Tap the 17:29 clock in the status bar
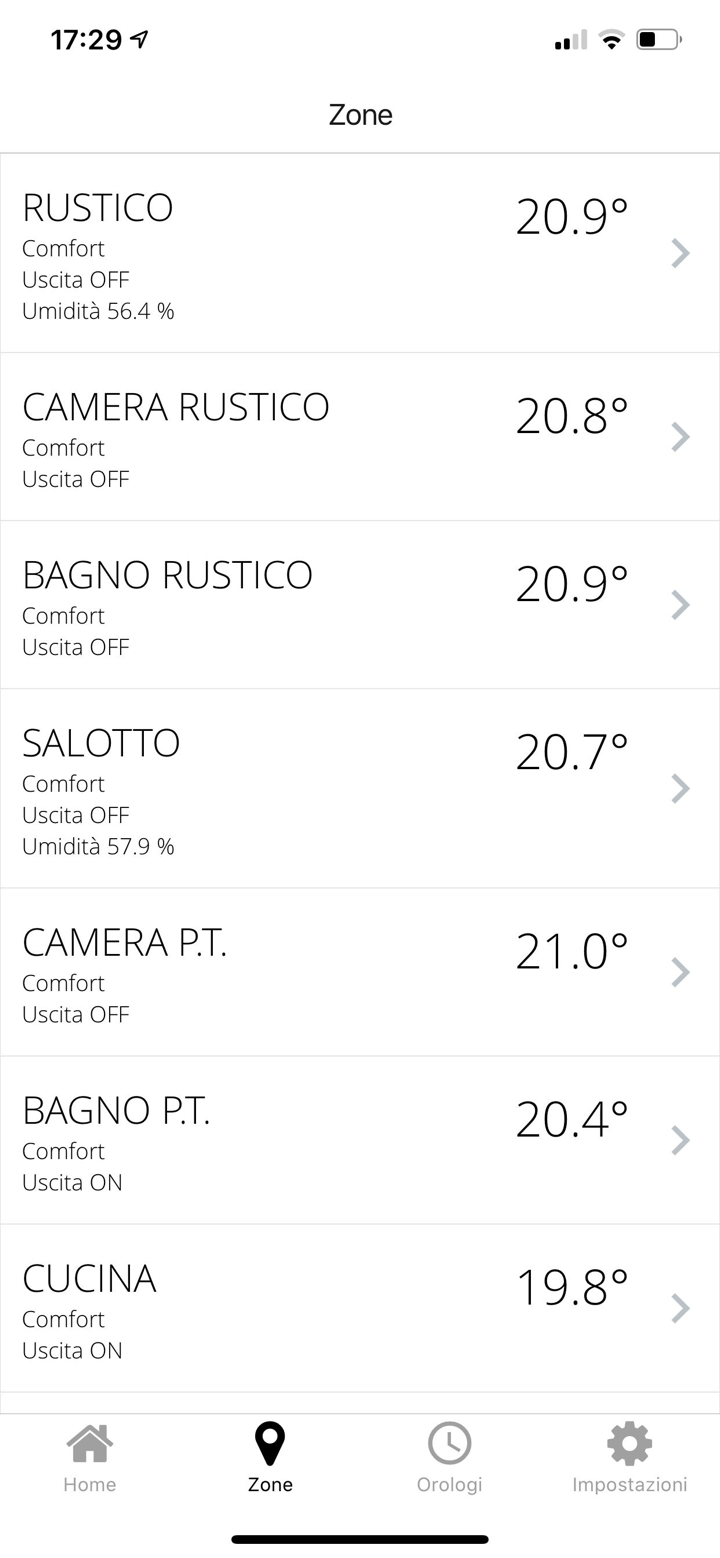The width and height of the screenshot is (720, 1558). 86,38
